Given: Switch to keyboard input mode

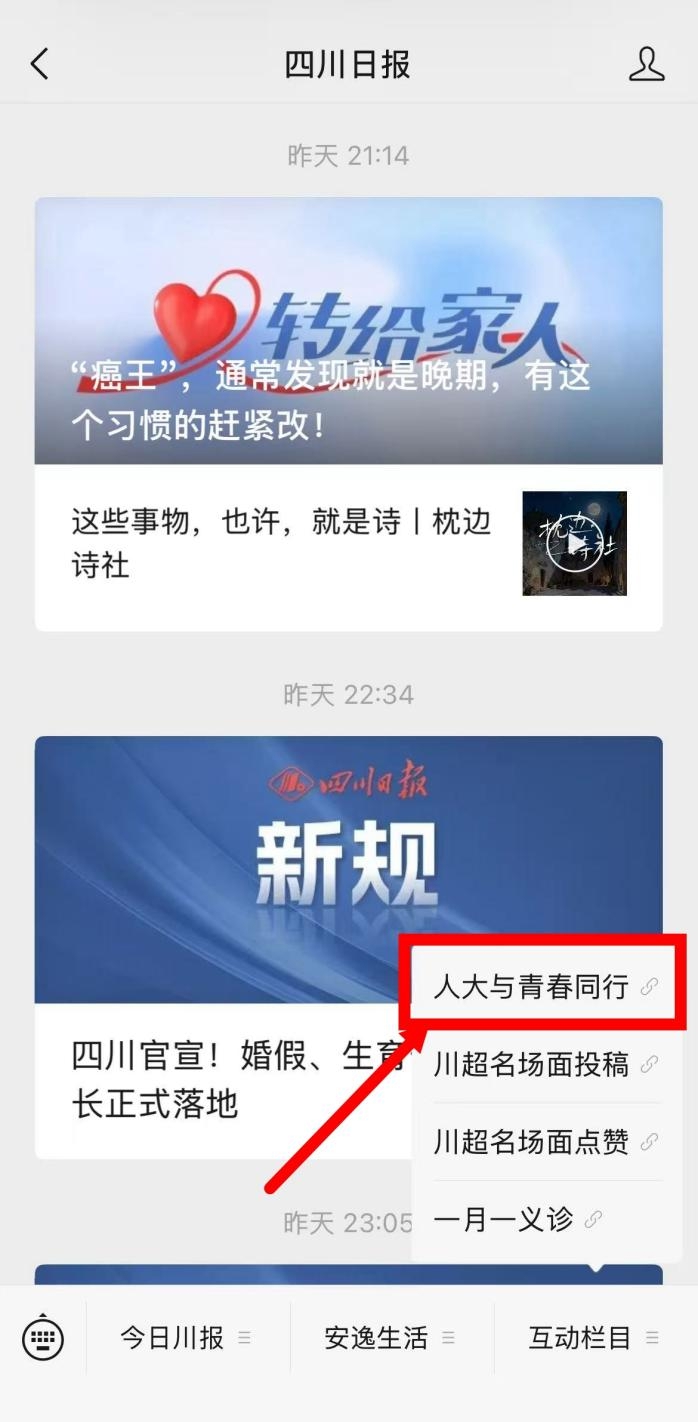Looking at the screenshot, I should (x=43, y=1338).
